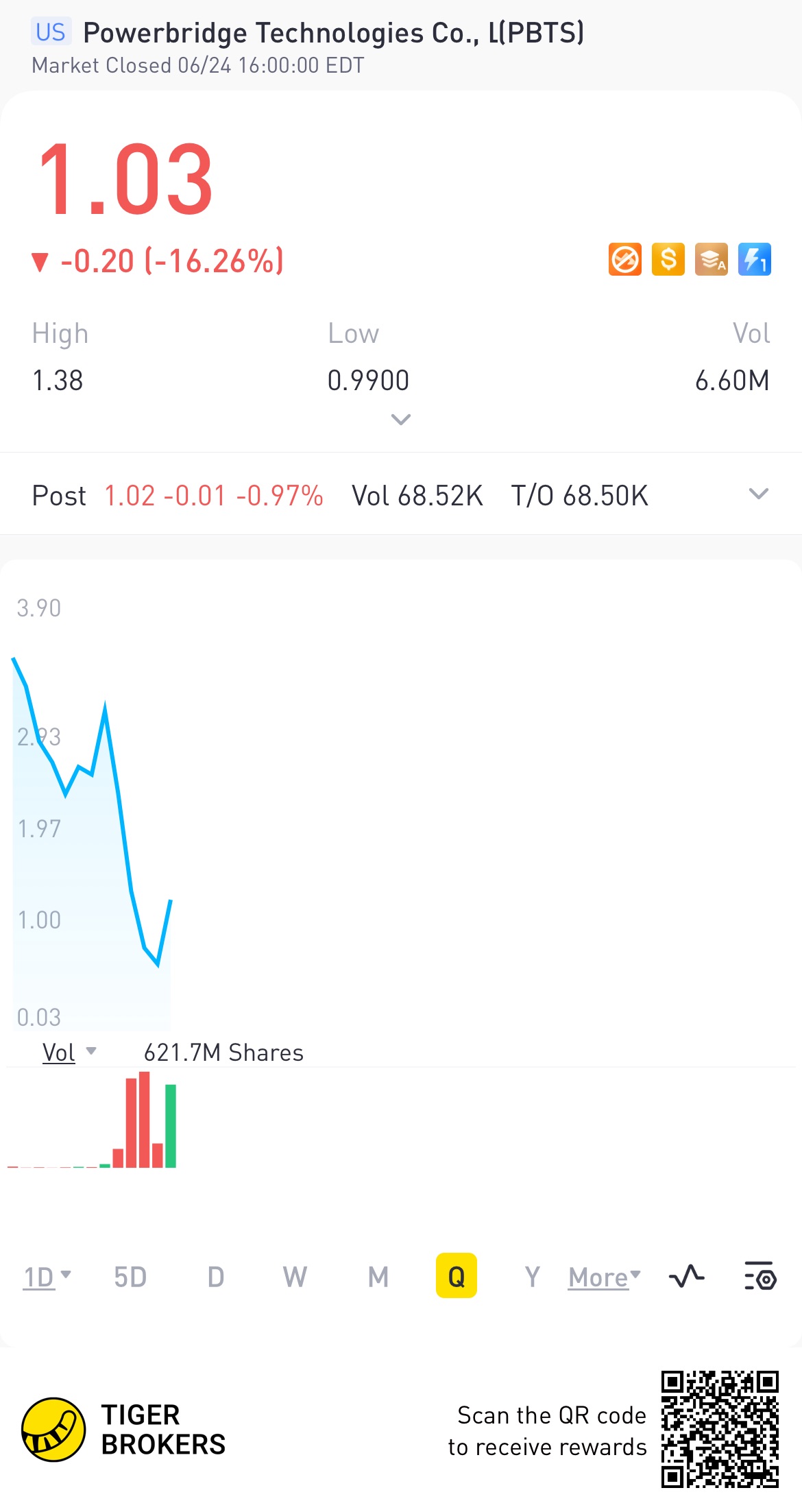This screenshot has width=802, height=1512.
Task: Tap the yellow dollar sign badge
Action: point(668,259)
